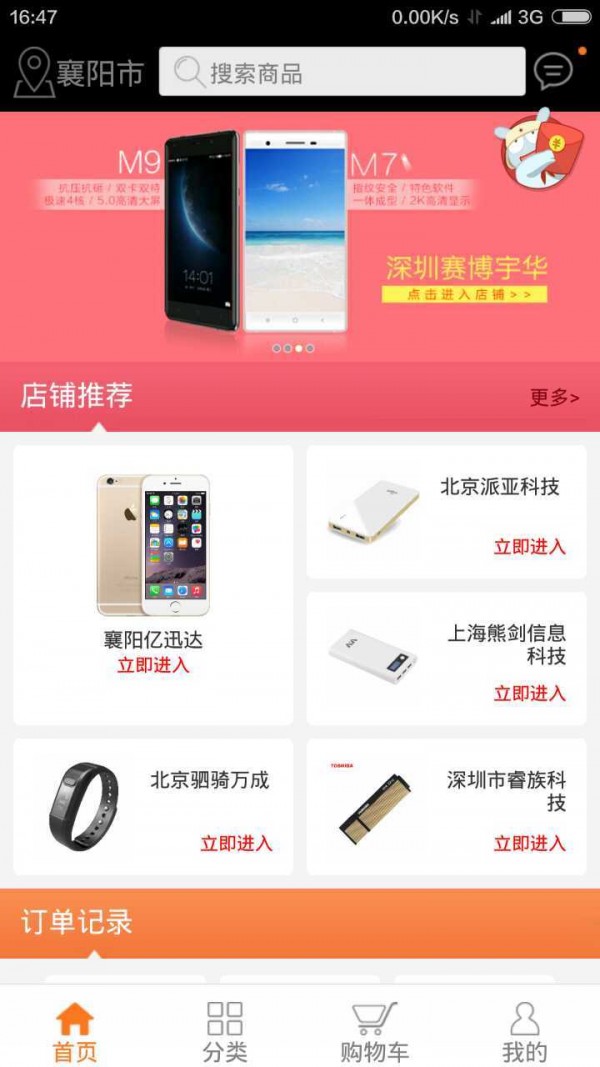Enter the 北京派亚科技 store

pyautogui.click(x=529, y=546)
